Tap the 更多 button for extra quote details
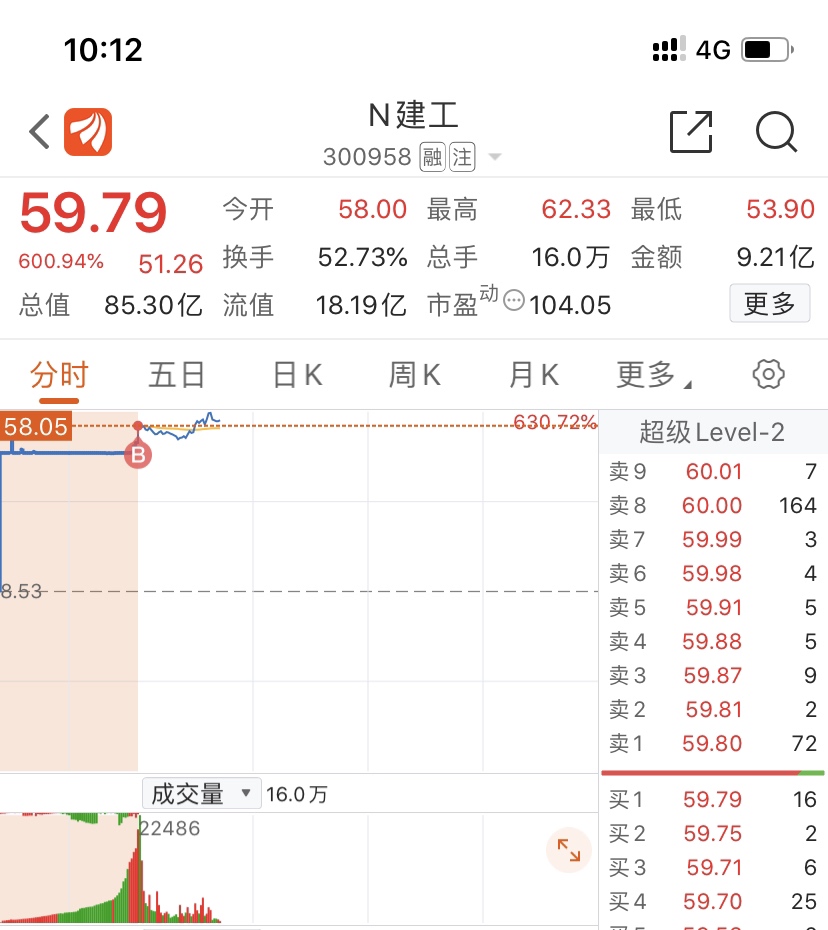 click(769, 304)
